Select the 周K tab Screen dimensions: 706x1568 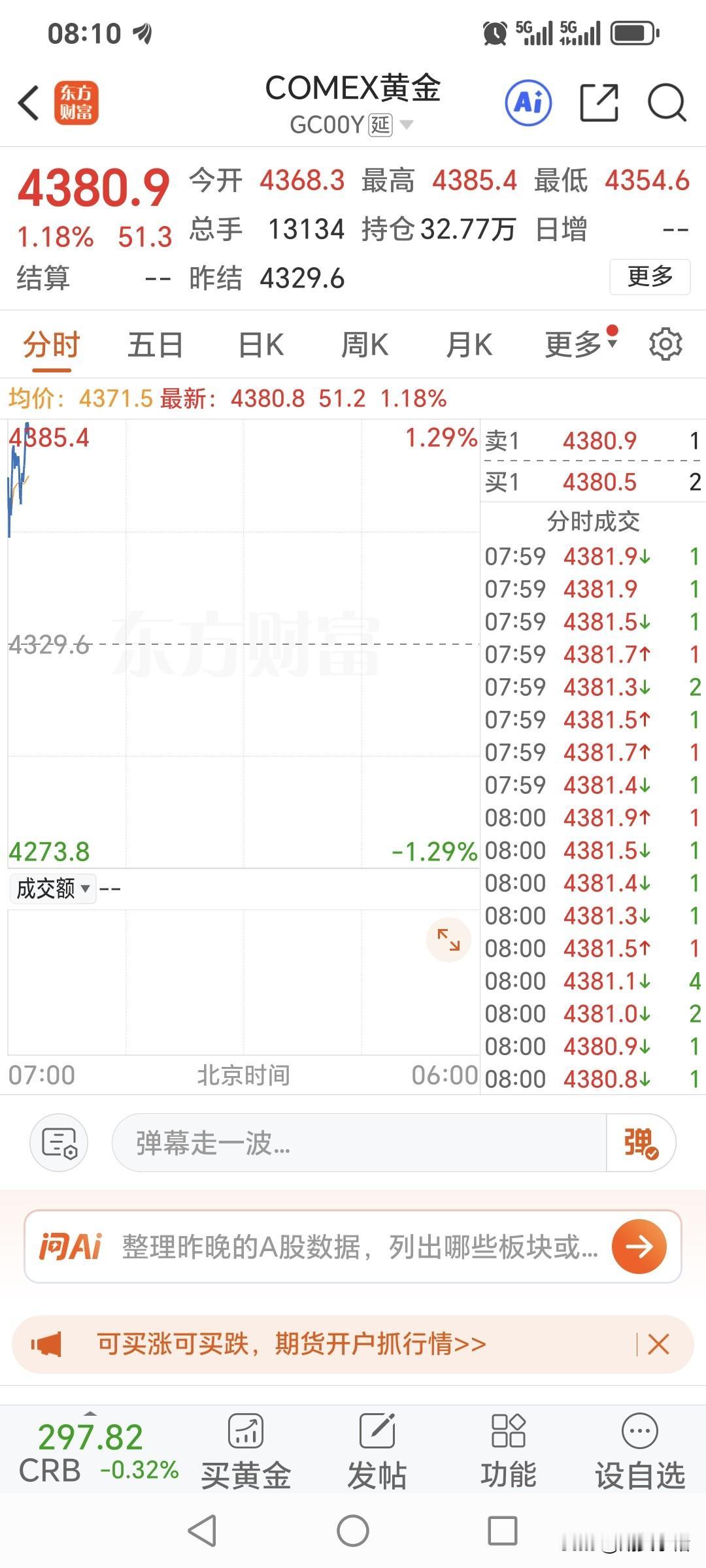365,344
